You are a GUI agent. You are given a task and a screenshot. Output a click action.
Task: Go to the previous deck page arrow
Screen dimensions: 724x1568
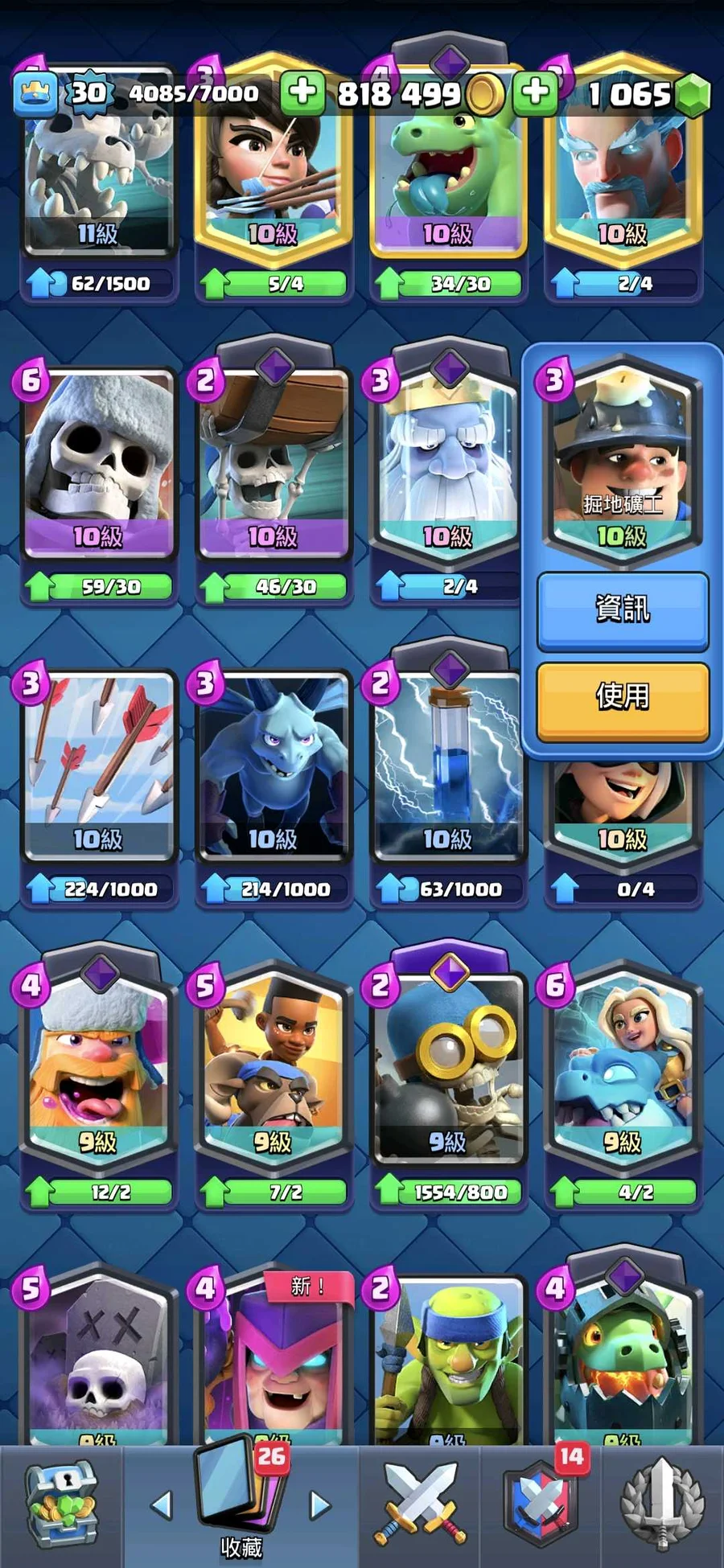(162, 1505)
